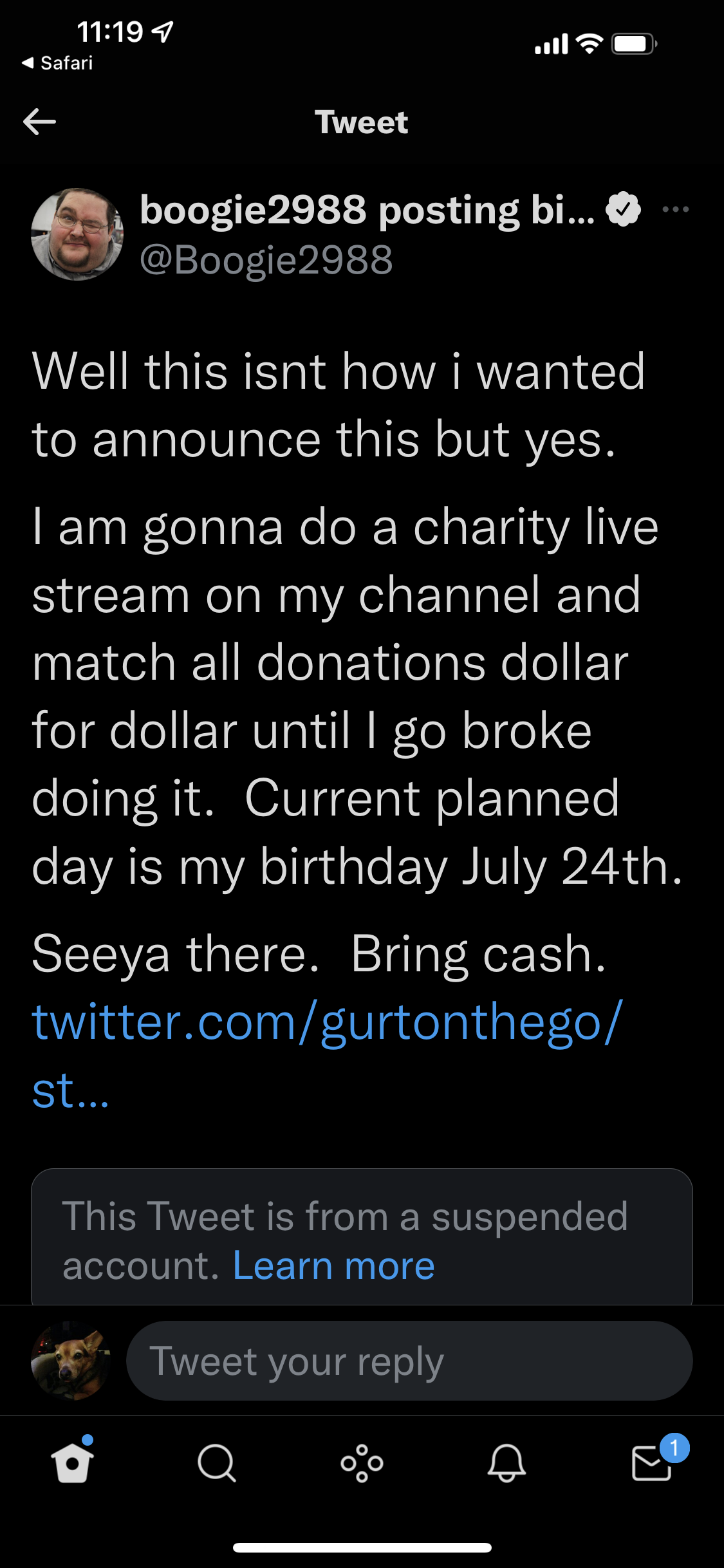This screenshot has width=724, height=1568.
Task: Return to Safari from the status bar
Action: click(x=57, y=63)
